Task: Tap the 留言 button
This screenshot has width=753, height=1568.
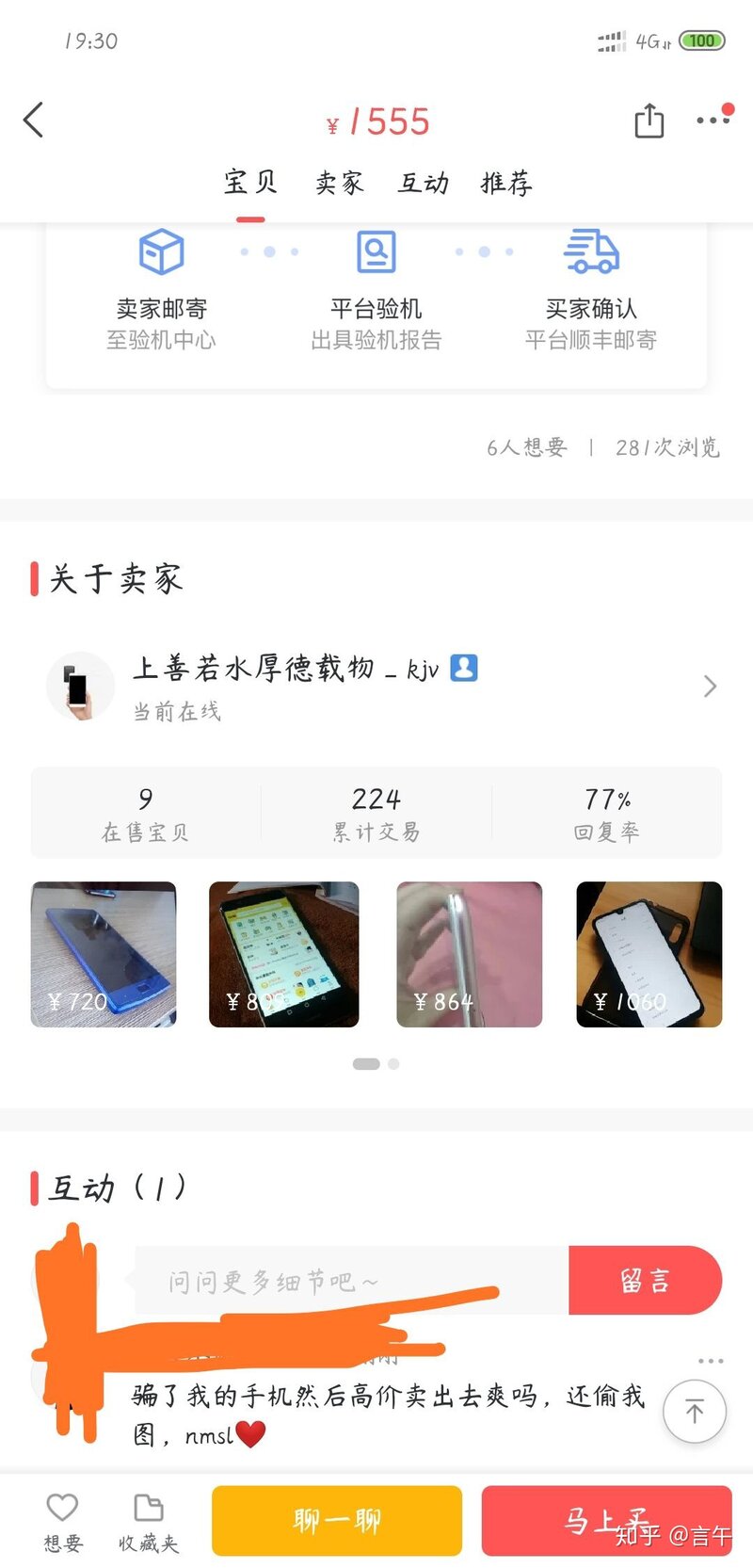Action: coord(645,1281)
